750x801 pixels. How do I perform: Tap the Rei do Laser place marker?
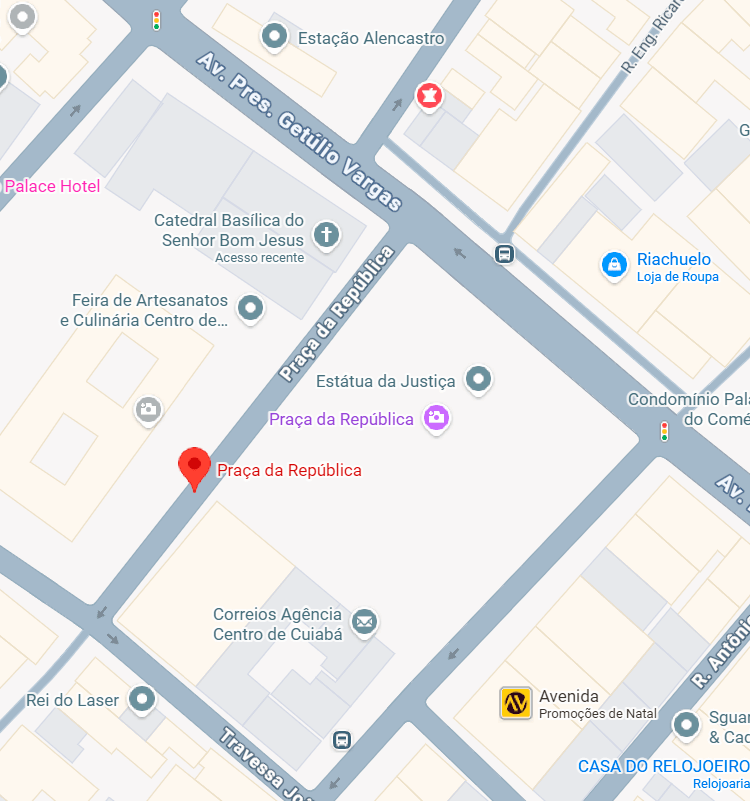pos(142,699)
